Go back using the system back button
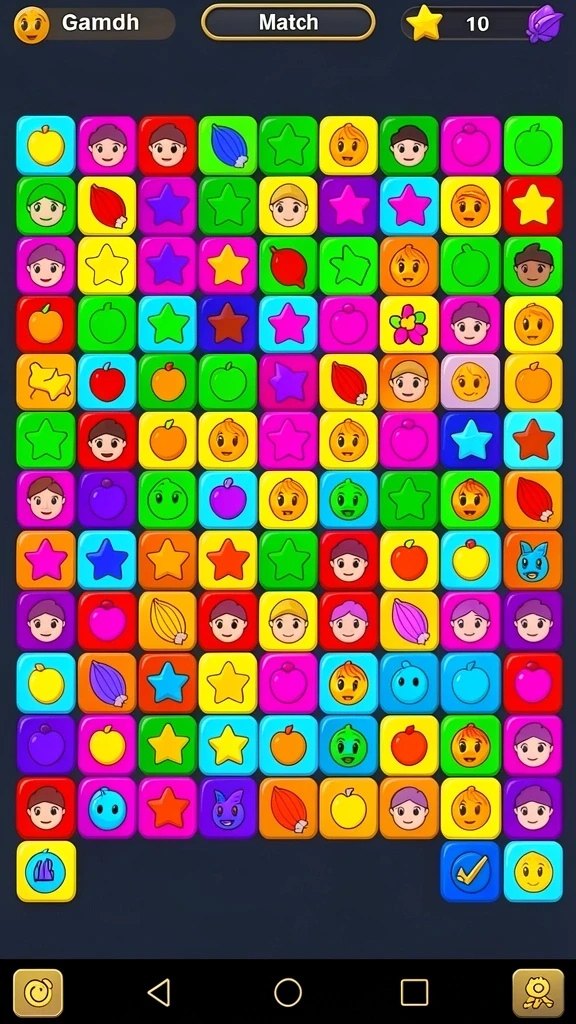This screenshot has width=576, height=1024. (x=159, y=993)
